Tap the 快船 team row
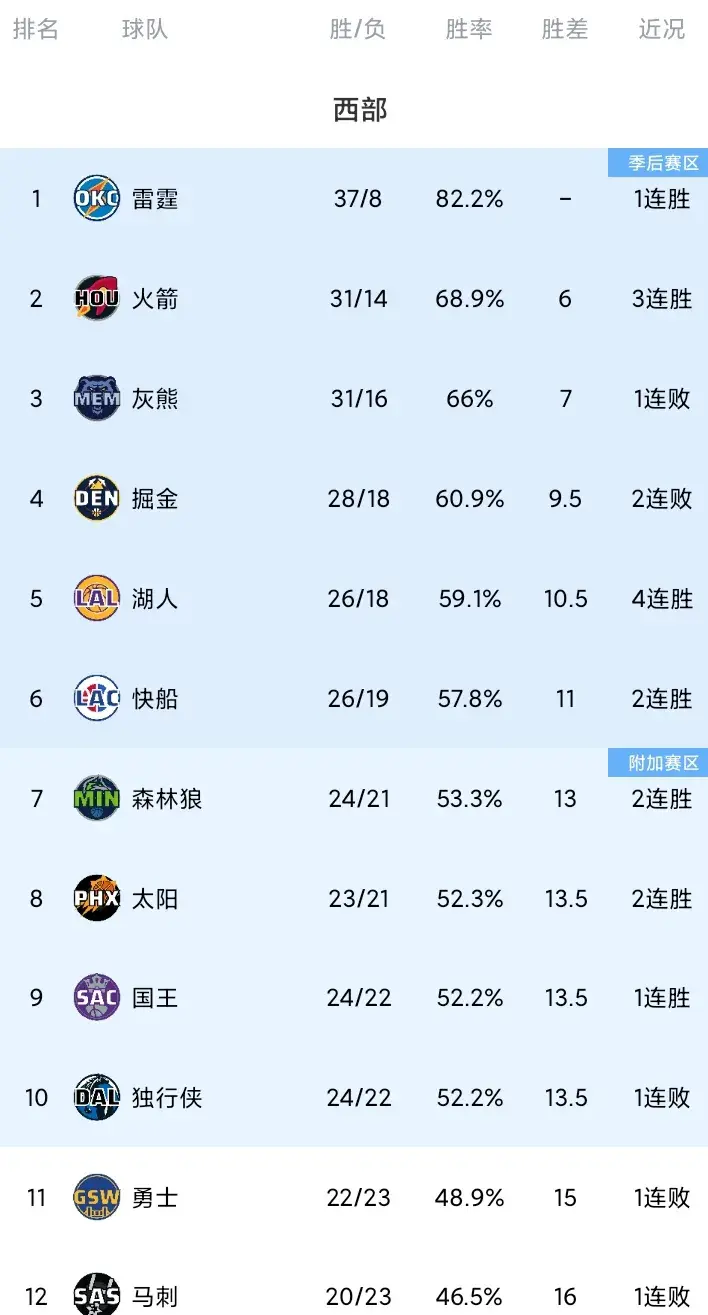This screenshot has height=1315, width=708. (354, 698)
